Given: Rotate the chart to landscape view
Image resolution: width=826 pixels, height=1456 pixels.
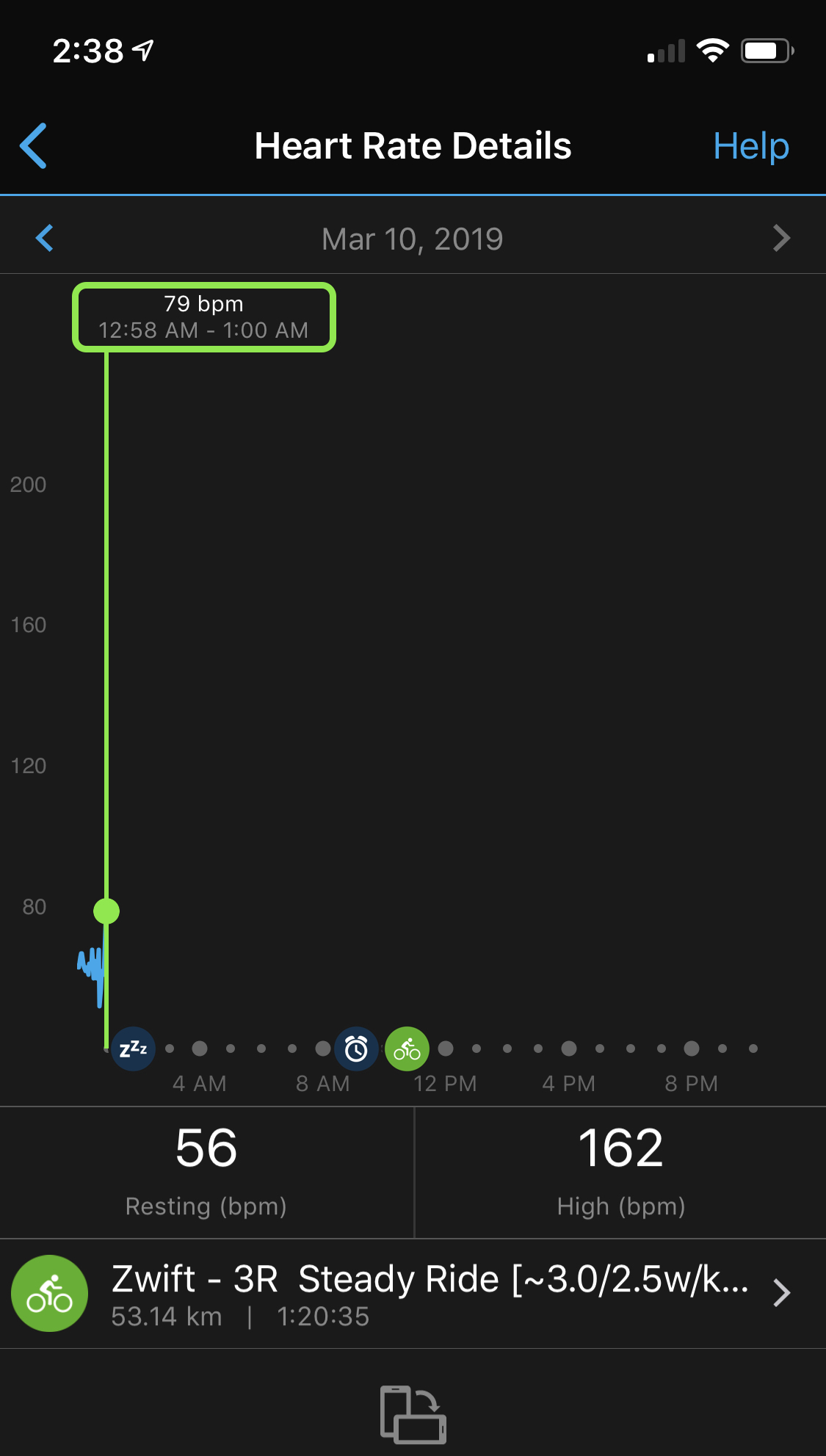Looking at the screenshot, I should [413, 1414].
